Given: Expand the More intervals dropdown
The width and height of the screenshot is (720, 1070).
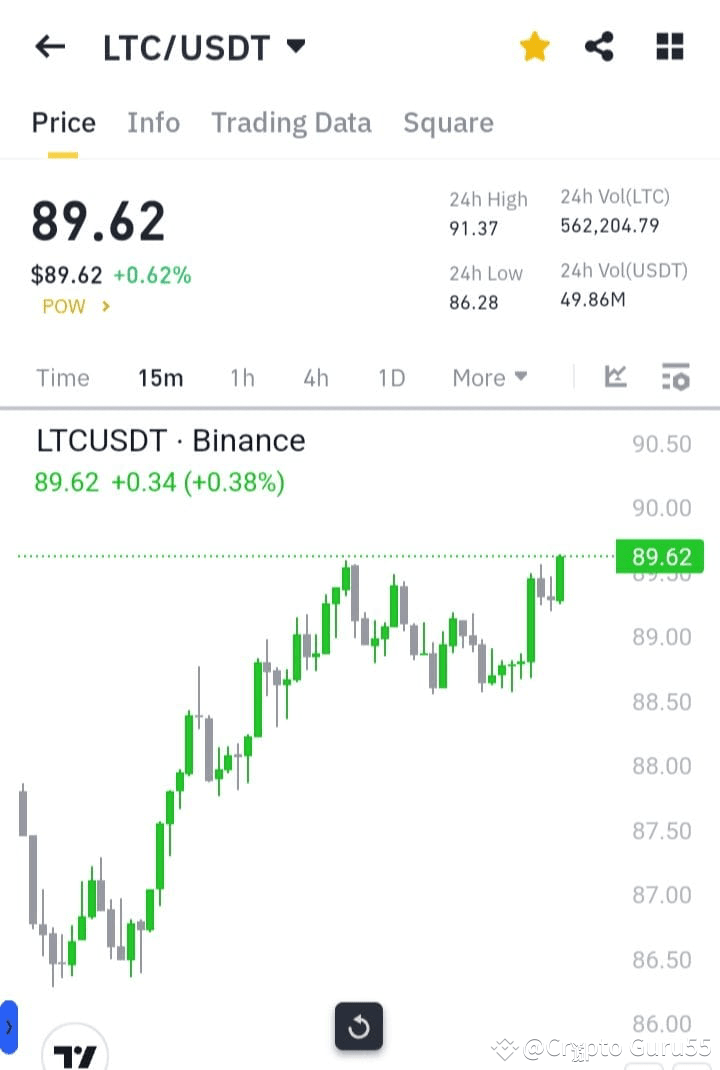Looking at the screenshot, I should pyautogui.click(x=490, y=377).
